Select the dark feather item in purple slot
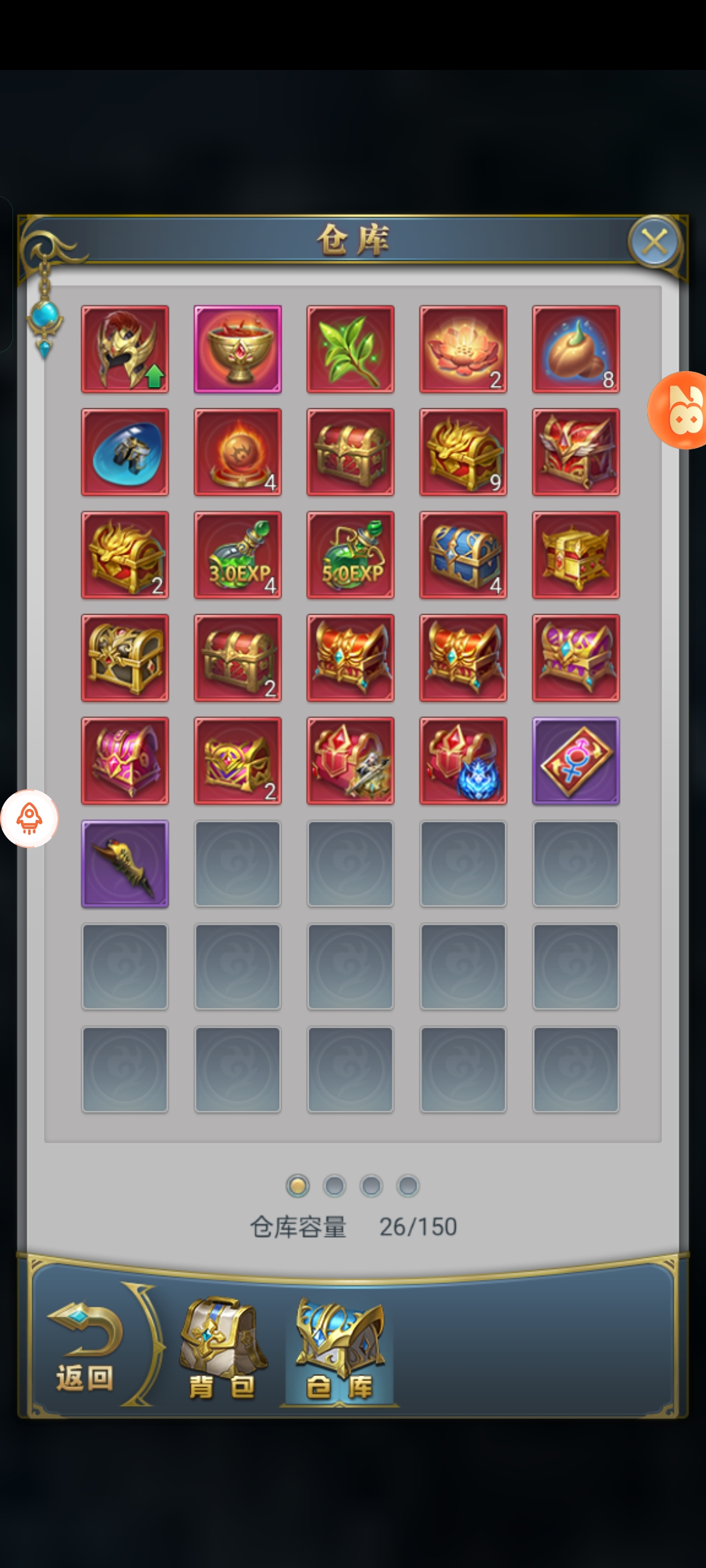 (x=125, y=864)
